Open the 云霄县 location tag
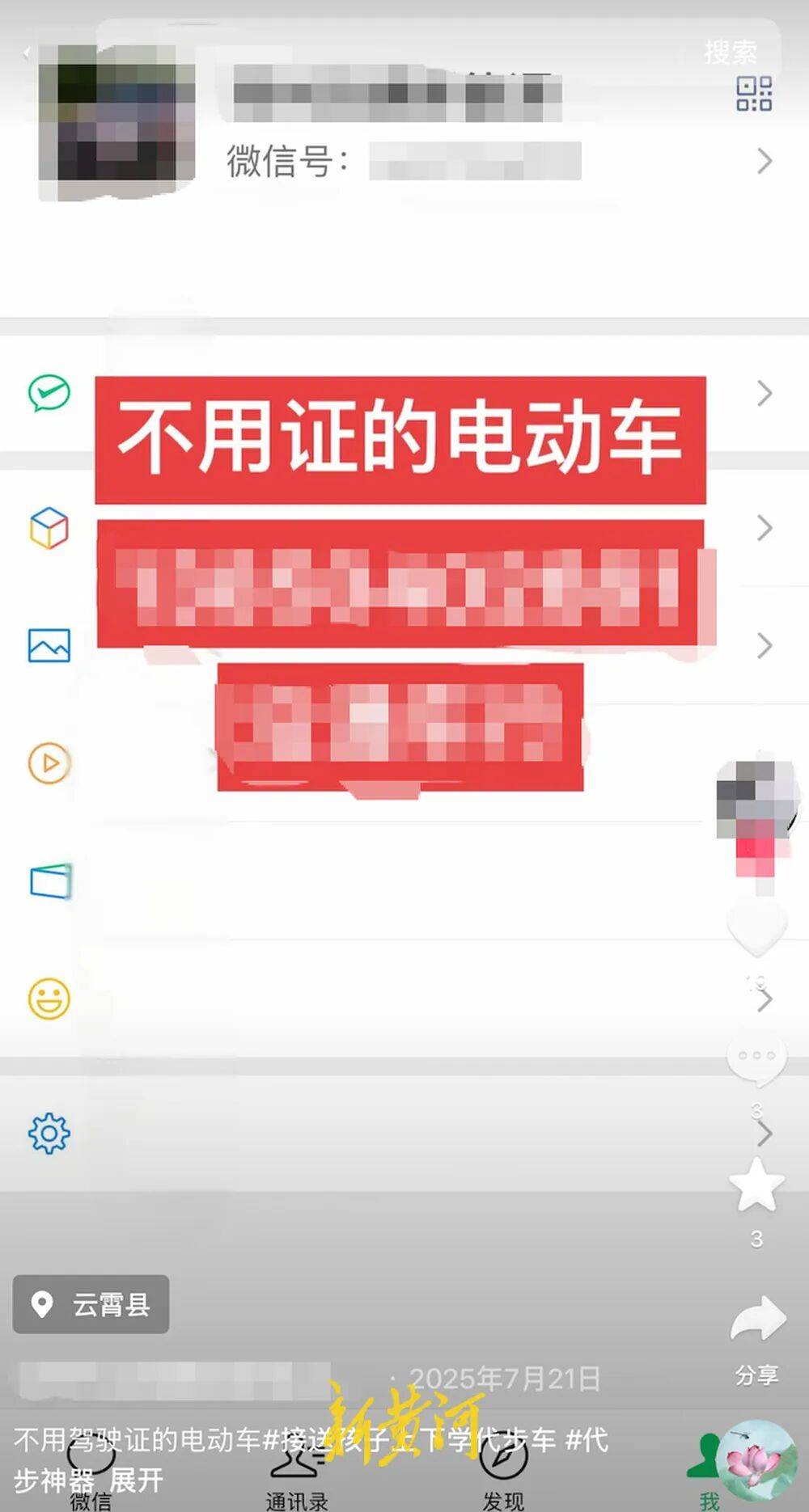 [x=91, y=1304]
